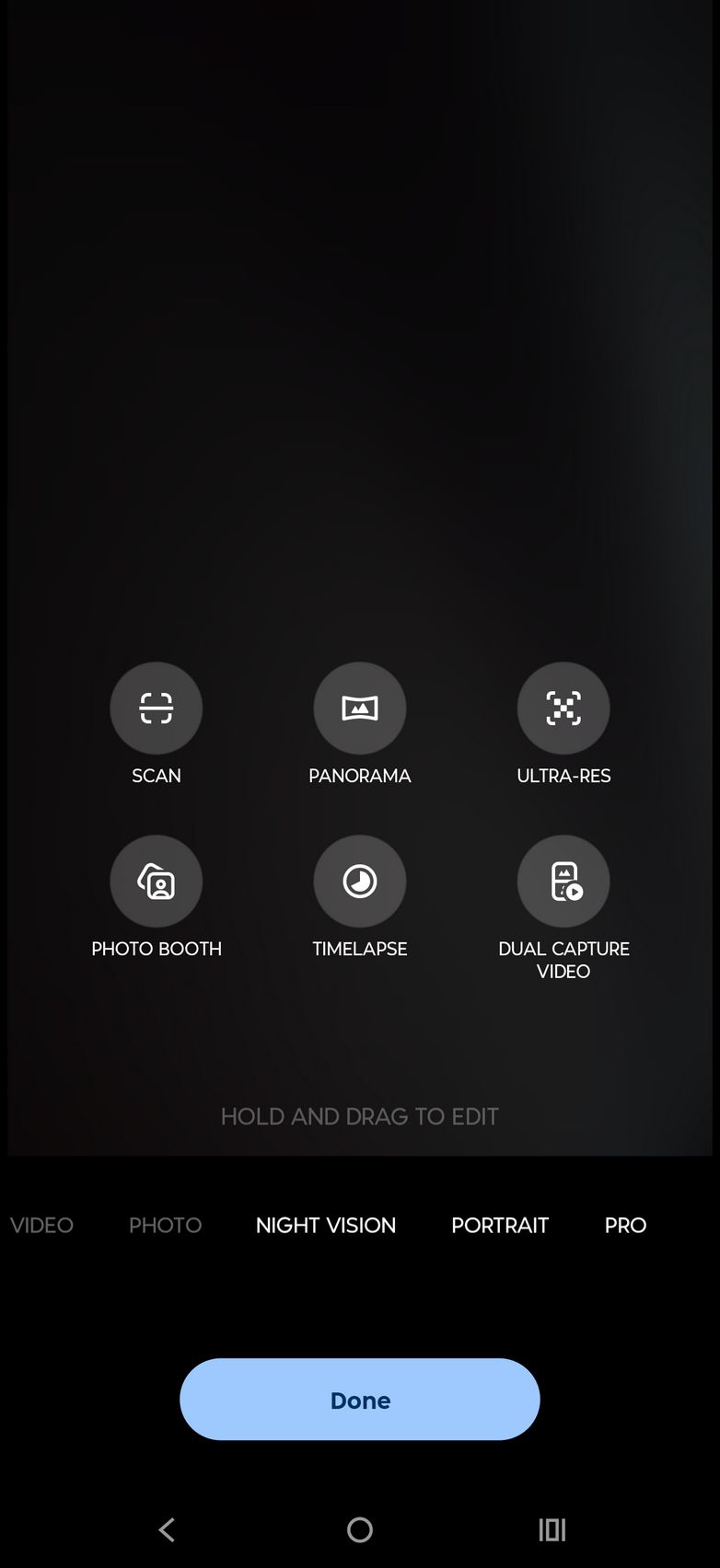This screenshot has height=1568, width=720.
Task: Choose the Ultra-Res mode
Action: click(x=563, y=708)
